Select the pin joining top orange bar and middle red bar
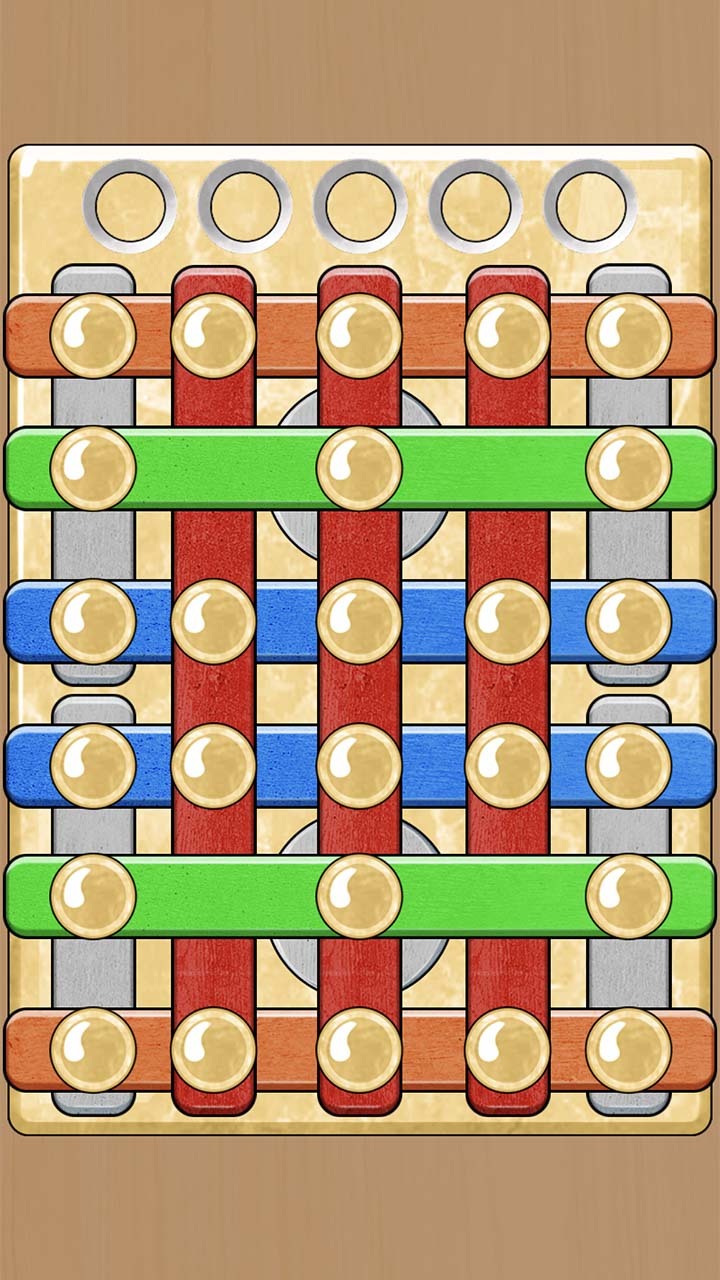 pos(359,335)
